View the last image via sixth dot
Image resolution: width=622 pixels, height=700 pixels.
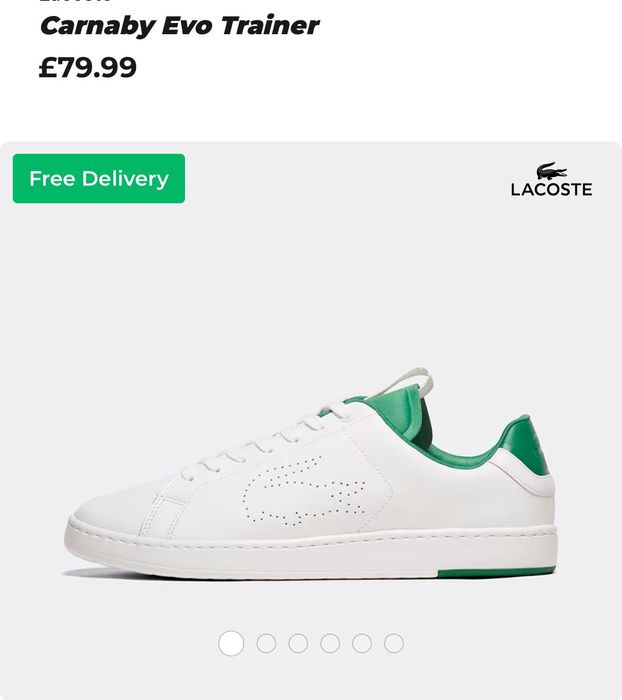[394, 644]
